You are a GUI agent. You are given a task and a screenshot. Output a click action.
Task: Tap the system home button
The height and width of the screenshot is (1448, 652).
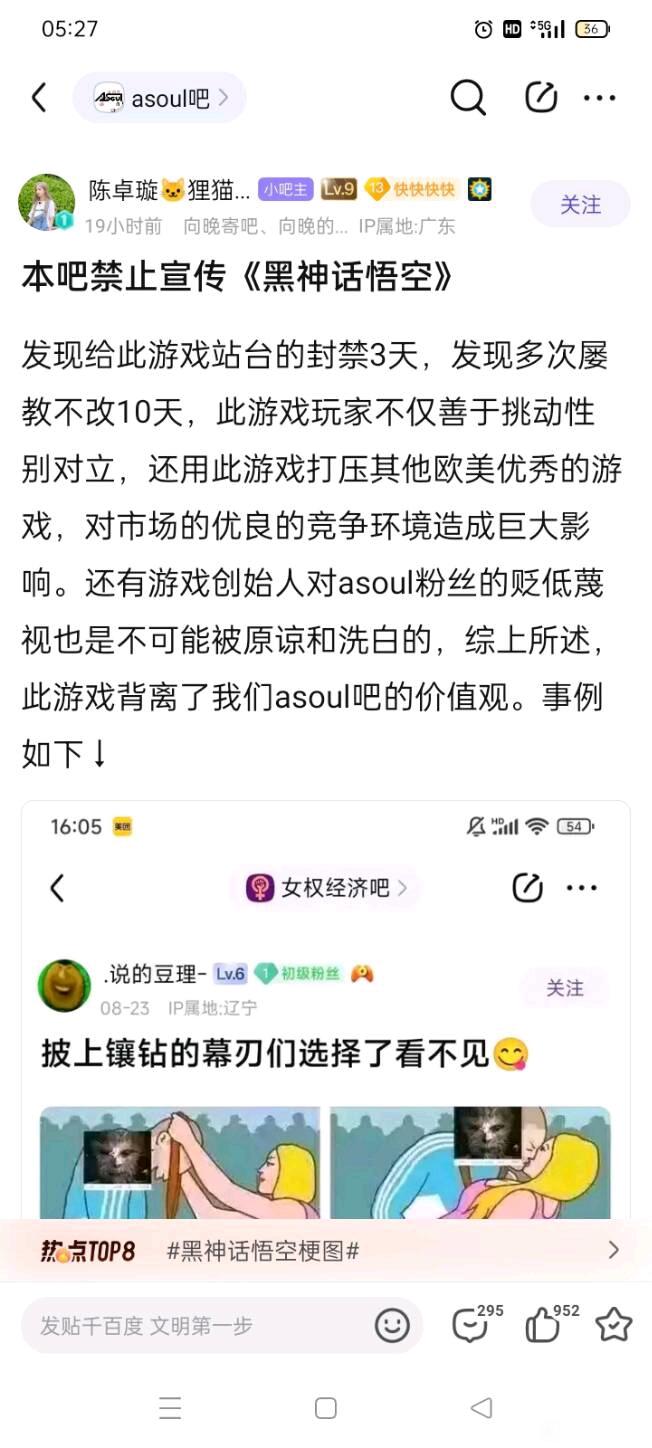pyautogui.click(x=326, y=1408)
